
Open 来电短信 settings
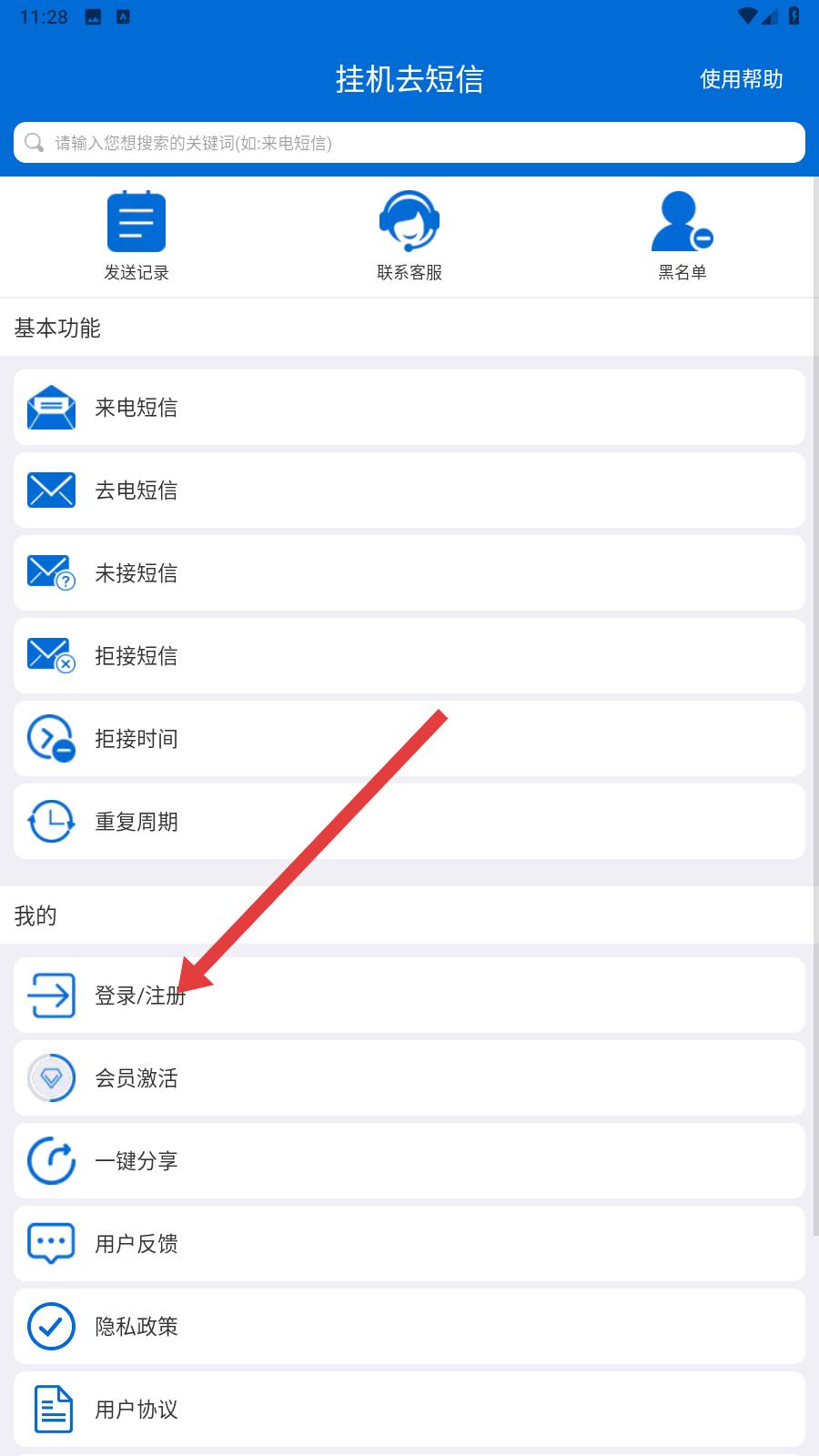tap(409, 407)
